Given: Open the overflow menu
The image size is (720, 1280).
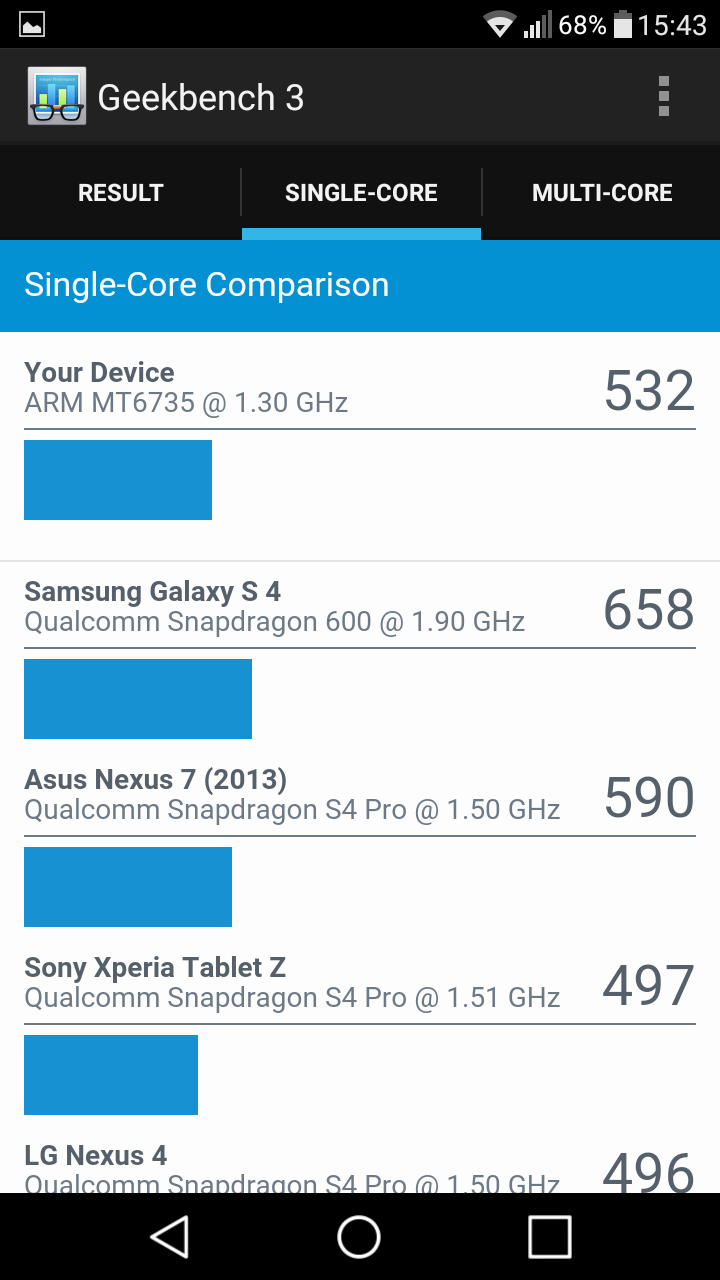Looking at the screenshot, I should [664, 97].
